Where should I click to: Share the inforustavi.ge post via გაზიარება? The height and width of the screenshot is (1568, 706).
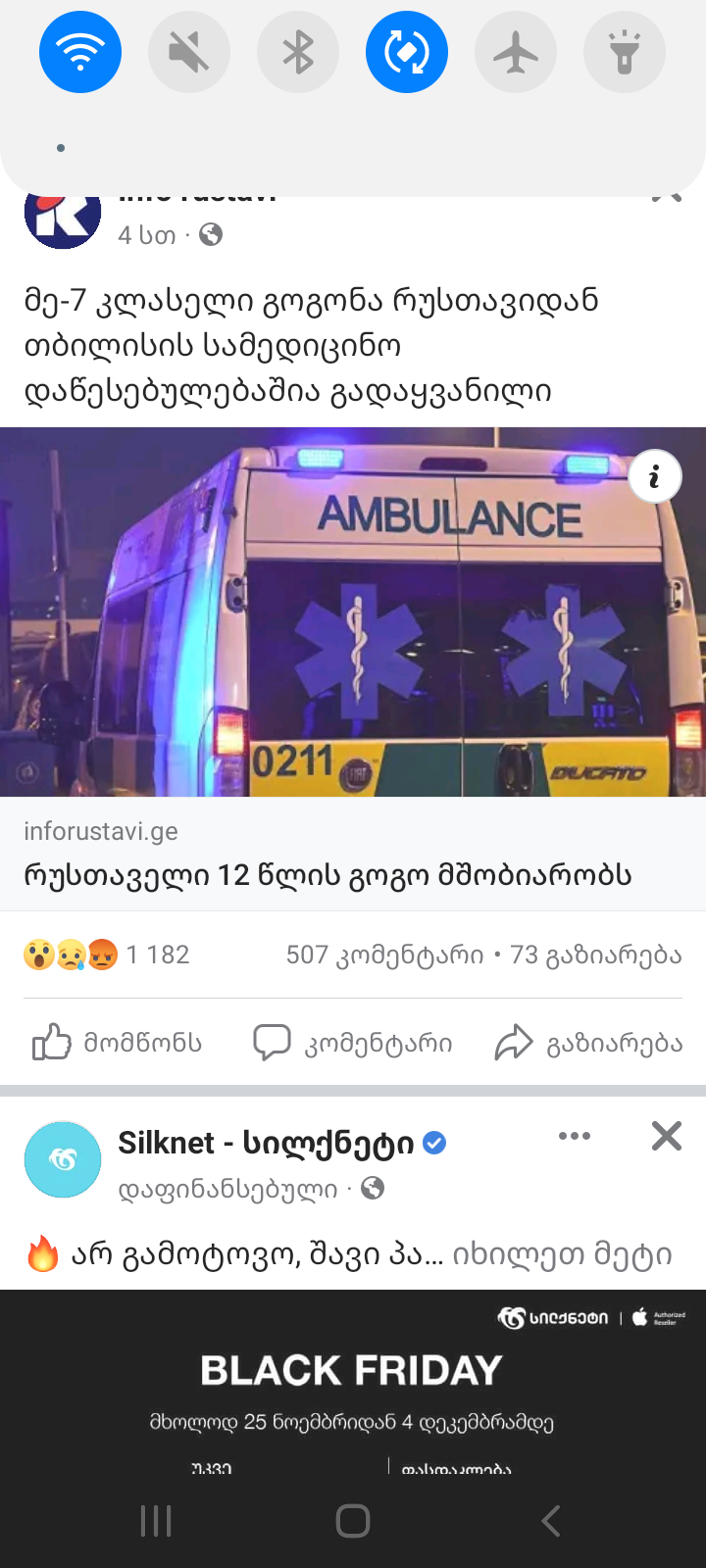[x=588, y=1043]
